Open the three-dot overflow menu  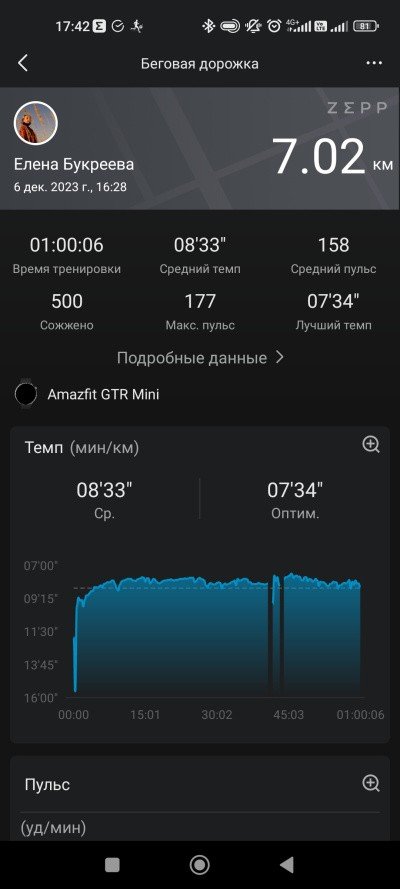coord(374,63)
